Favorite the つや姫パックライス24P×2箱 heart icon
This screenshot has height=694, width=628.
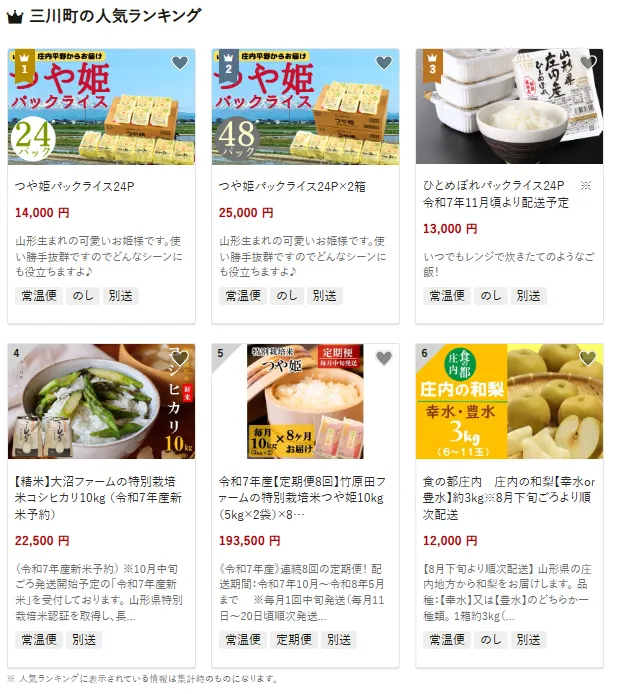pyautogui.click(x=384, y=63)
